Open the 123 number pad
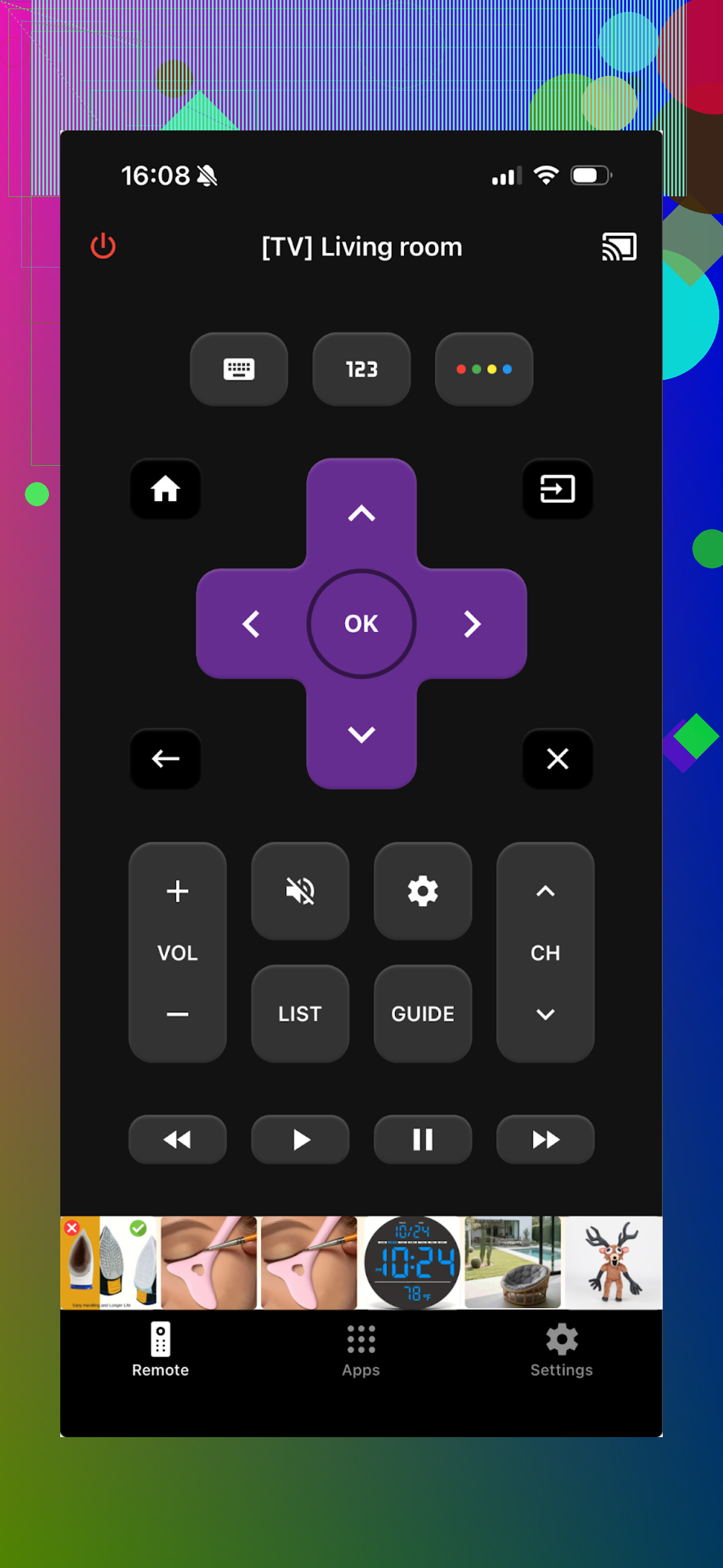723x1568 pixels. (361, 369)
